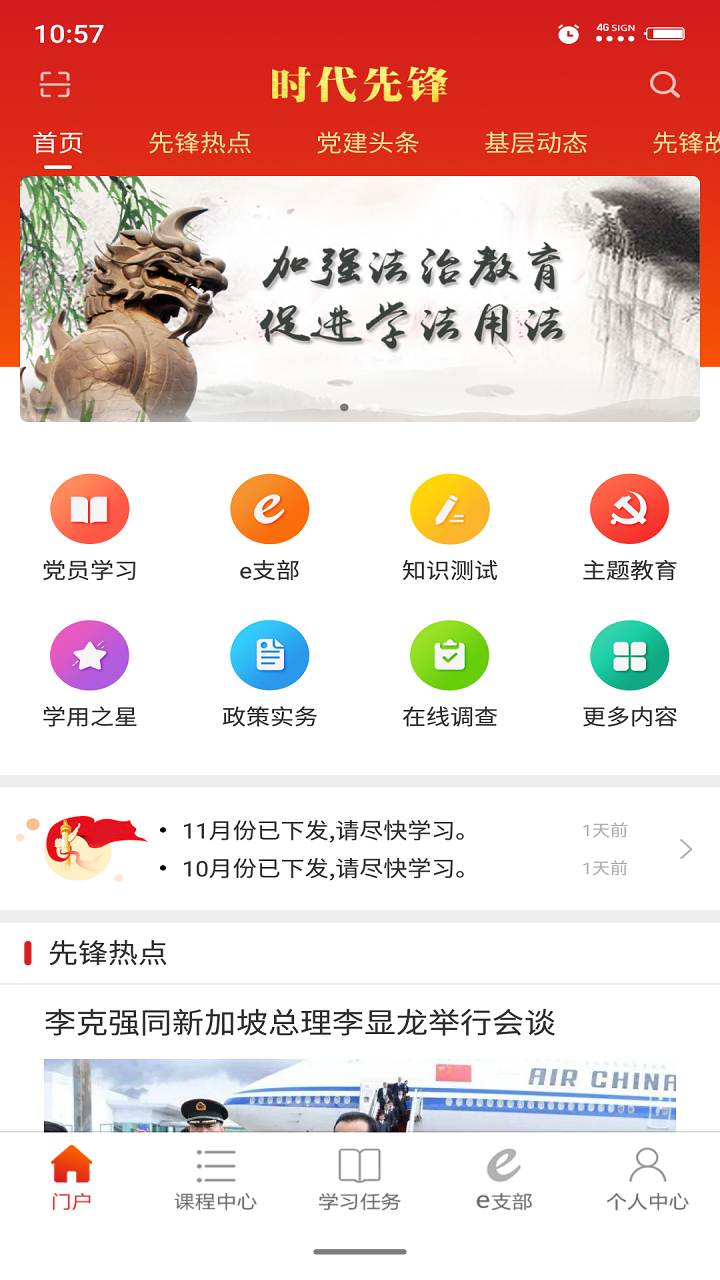Open the search function
Viewport: 720px width, 1280px height.
(x=664, y=85)
